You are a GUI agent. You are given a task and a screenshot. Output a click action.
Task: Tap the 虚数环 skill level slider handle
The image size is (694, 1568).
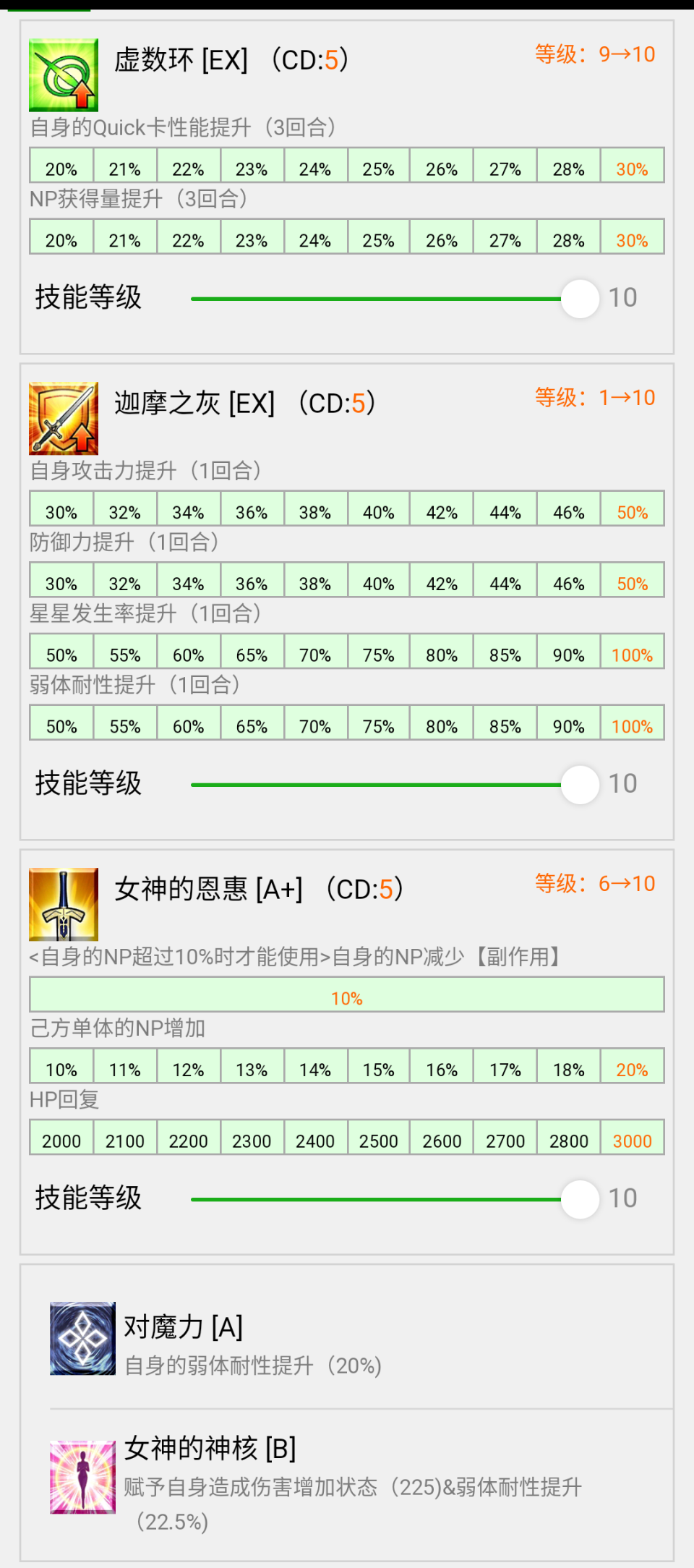click(581, 299)
